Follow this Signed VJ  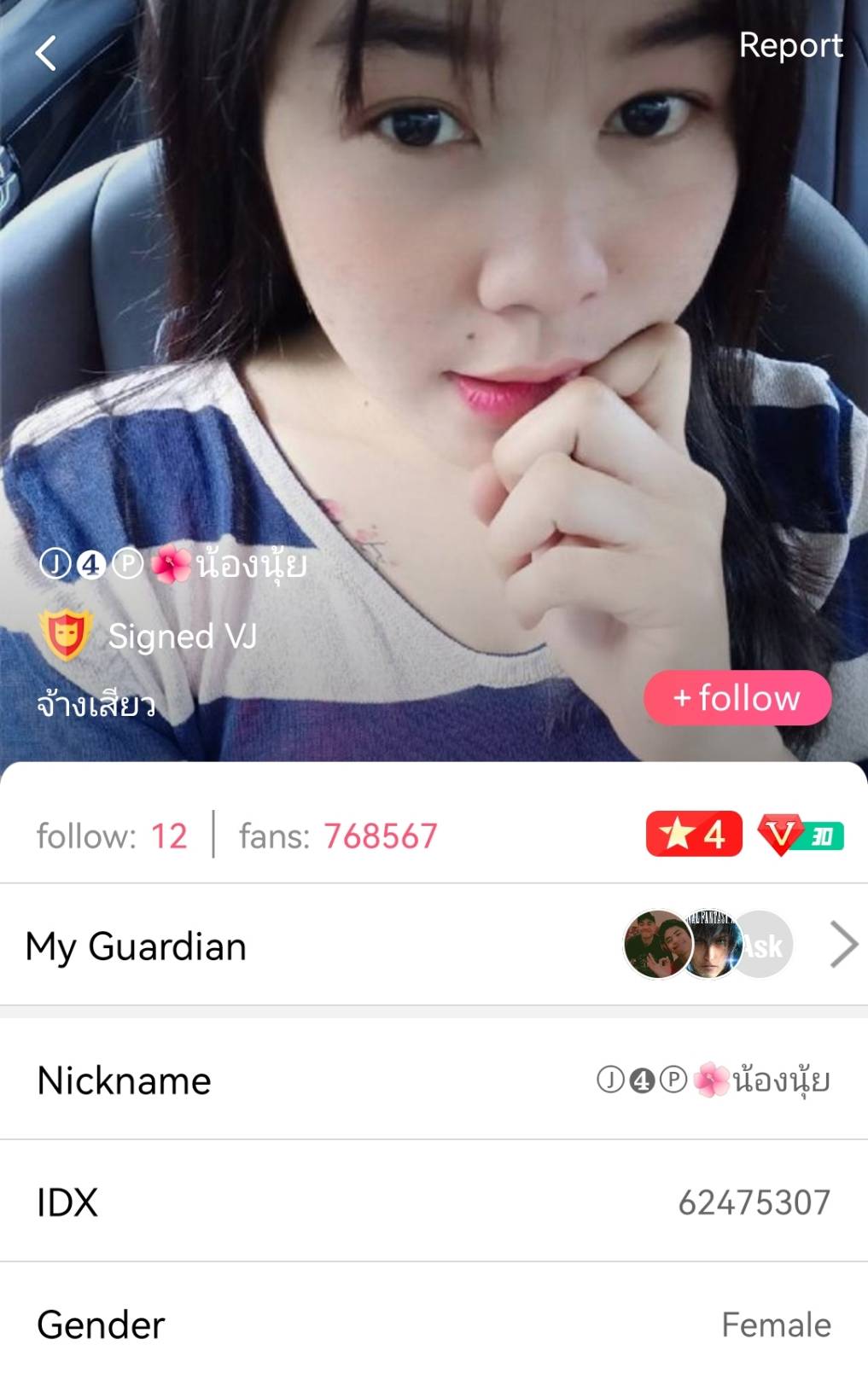pyautogui.click(x=737, y=698)
